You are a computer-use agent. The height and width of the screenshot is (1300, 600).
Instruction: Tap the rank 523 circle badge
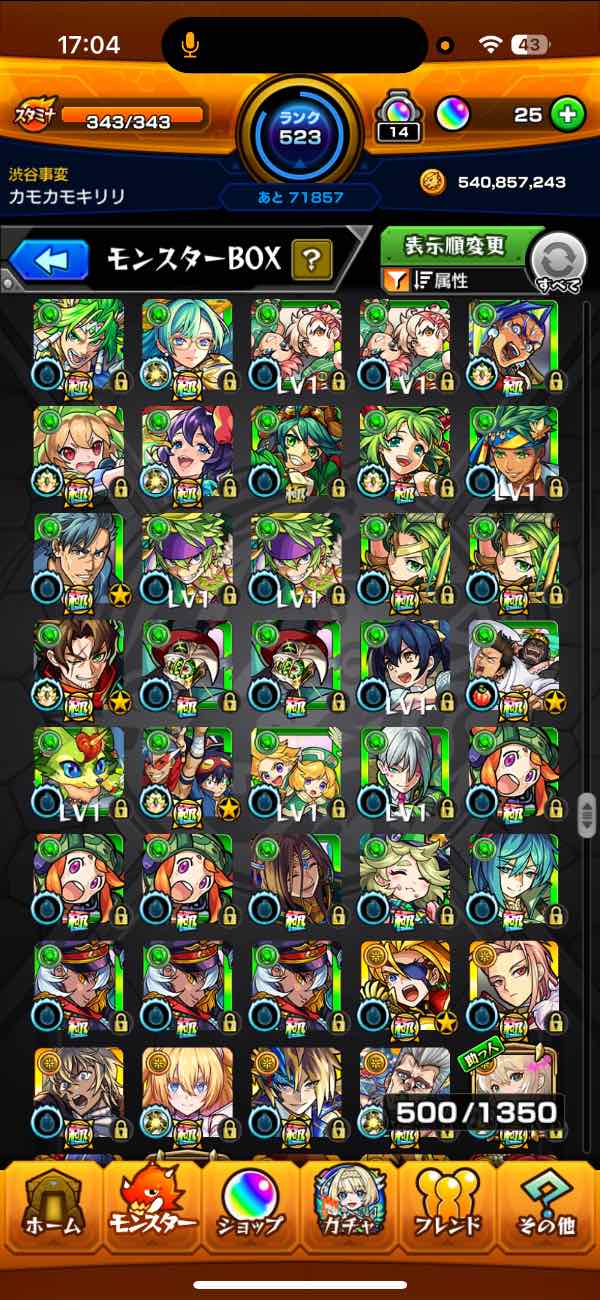click(x=300, y=130)
